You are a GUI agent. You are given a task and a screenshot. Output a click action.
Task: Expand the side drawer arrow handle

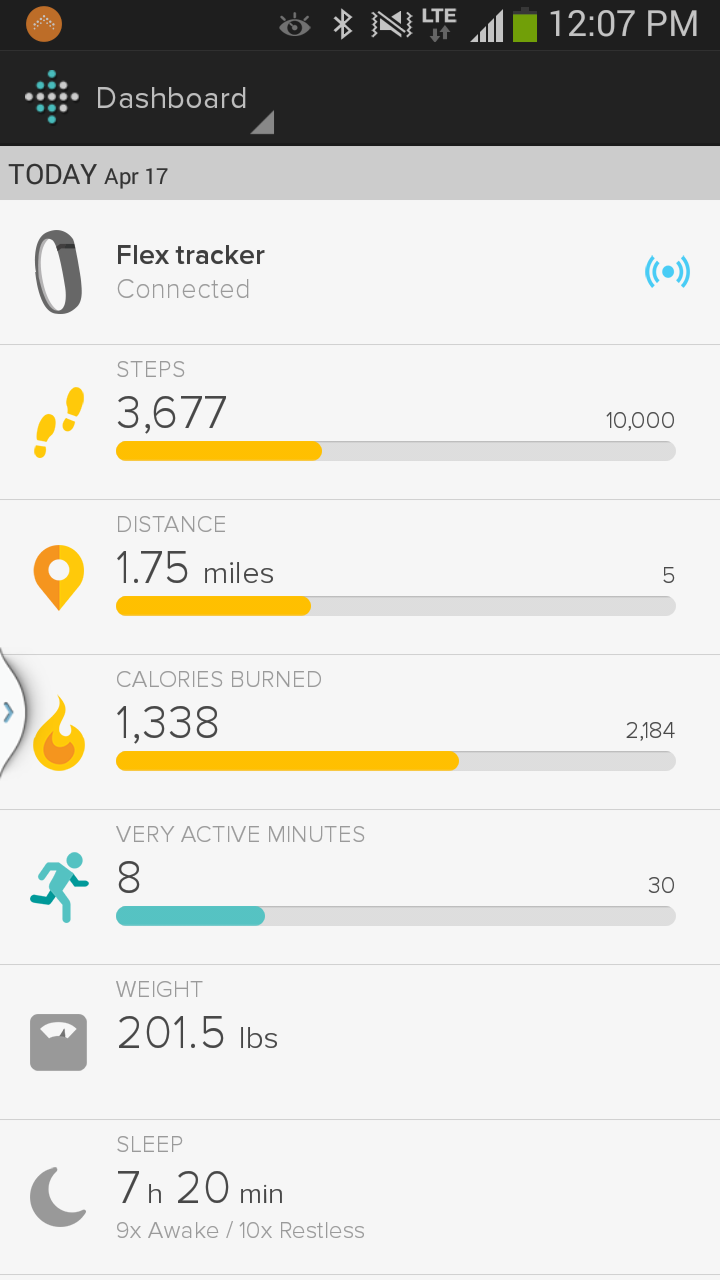(x=10, y=712)
